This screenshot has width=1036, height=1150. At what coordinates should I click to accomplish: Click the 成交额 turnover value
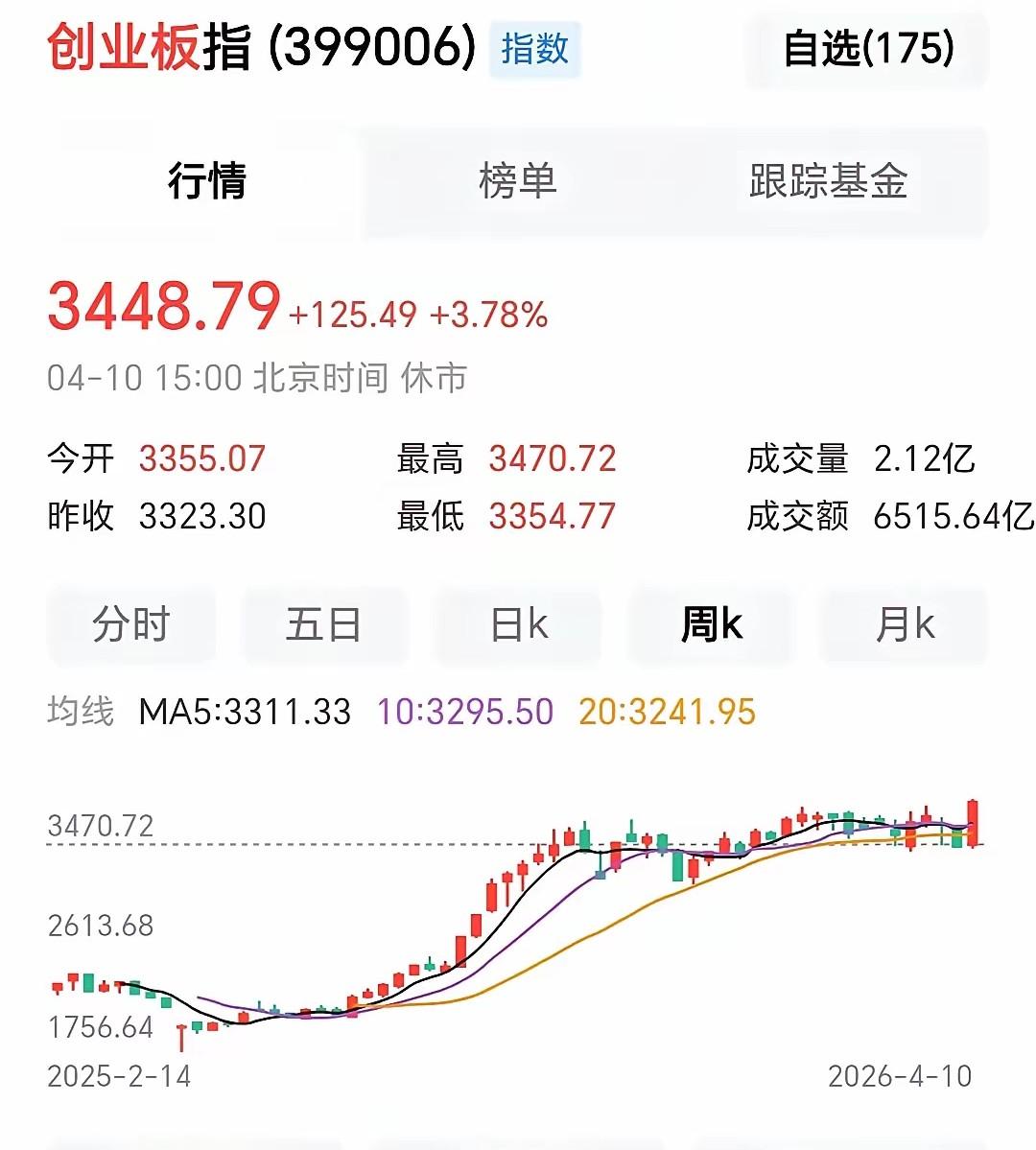(x=953, y=516)
